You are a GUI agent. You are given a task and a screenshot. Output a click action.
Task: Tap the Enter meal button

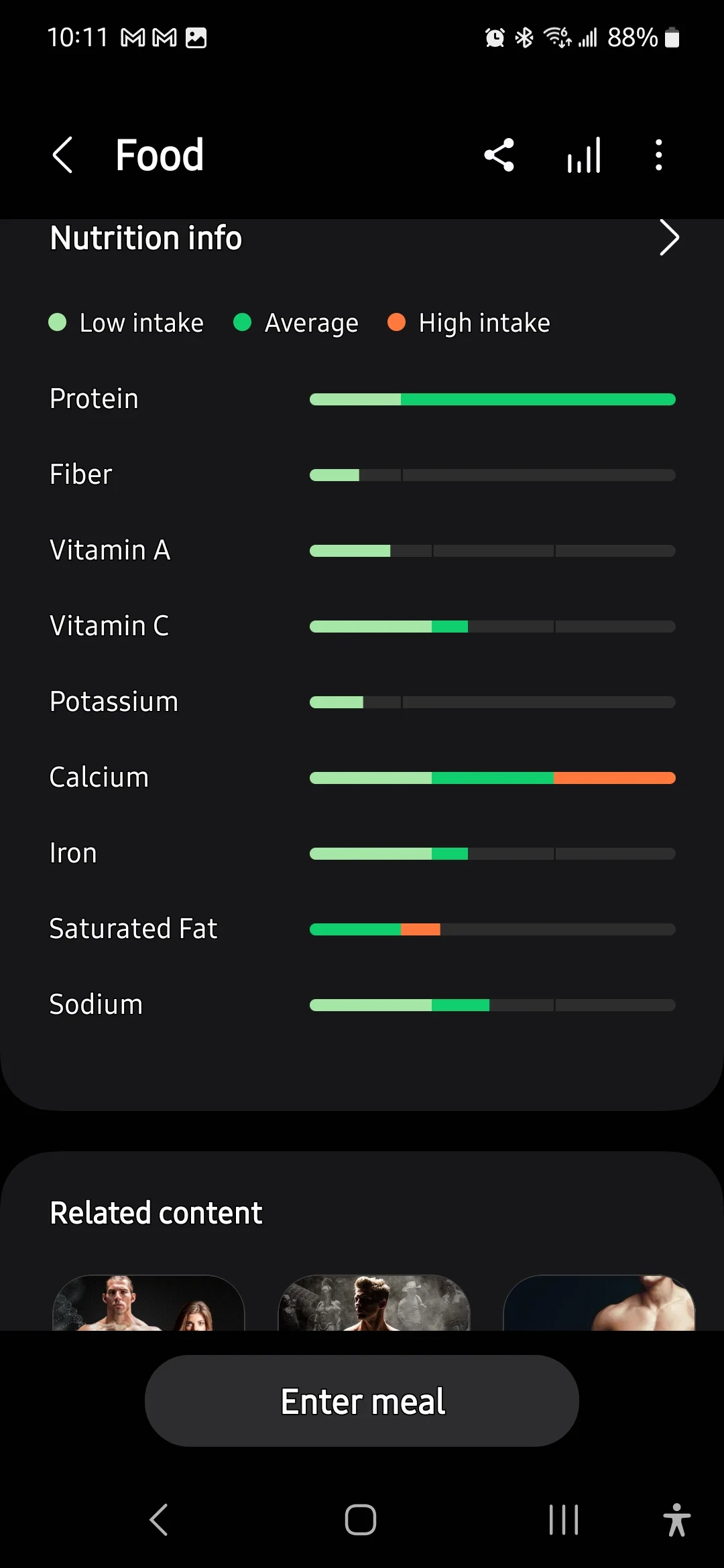point(362,1400)
